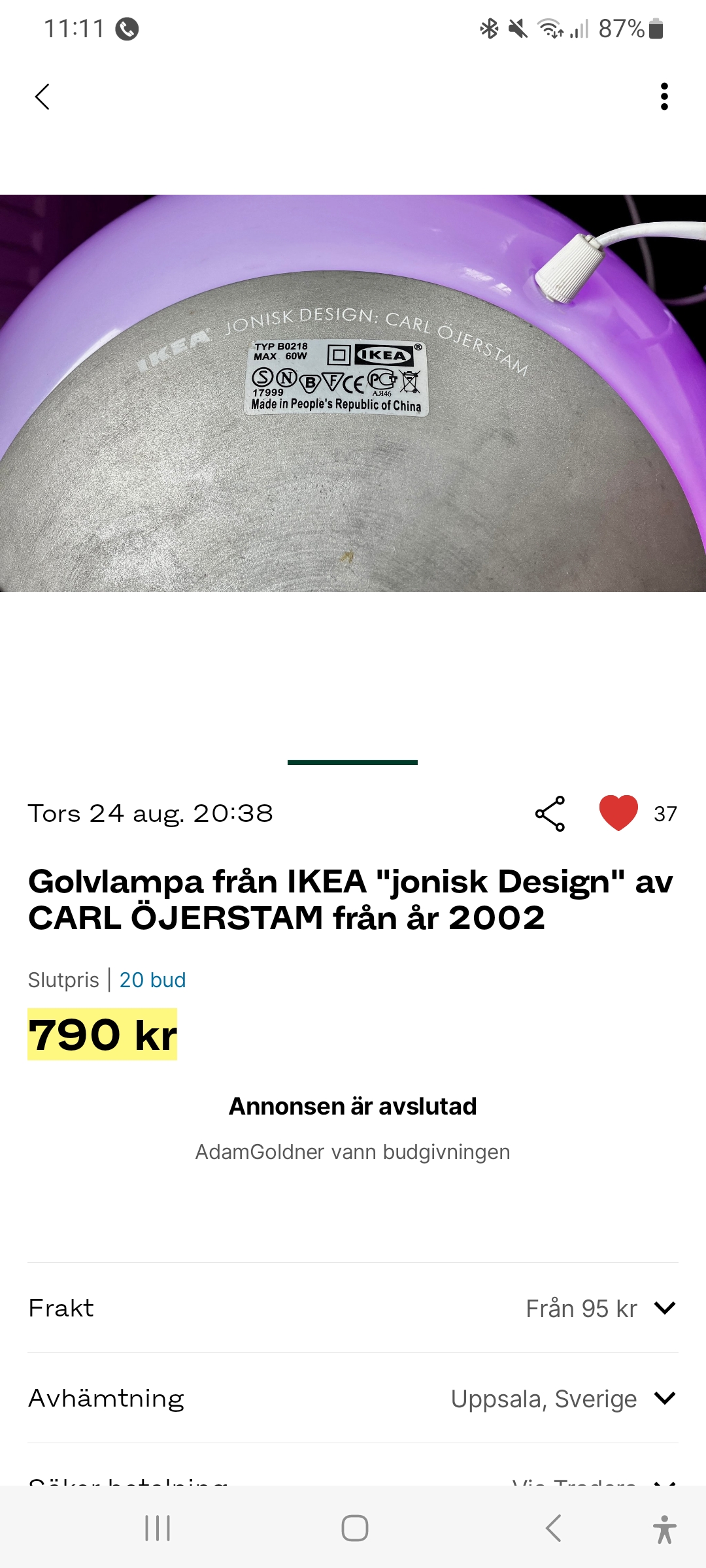706x1568 pixels.
Task: Remove listing from favorites via heart
Action: click(618, 813)
